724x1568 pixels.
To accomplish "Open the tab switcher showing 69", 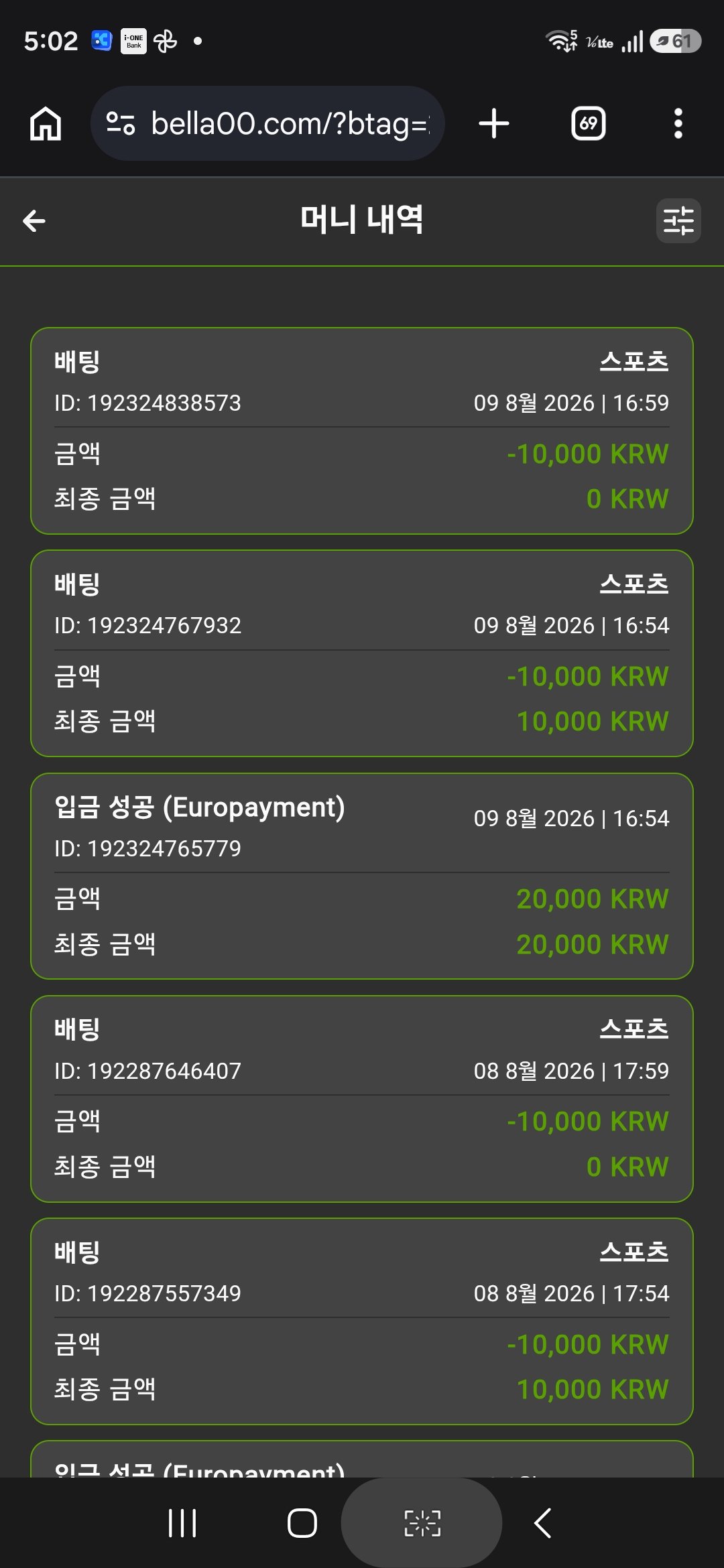I will [x=588, y=124].
